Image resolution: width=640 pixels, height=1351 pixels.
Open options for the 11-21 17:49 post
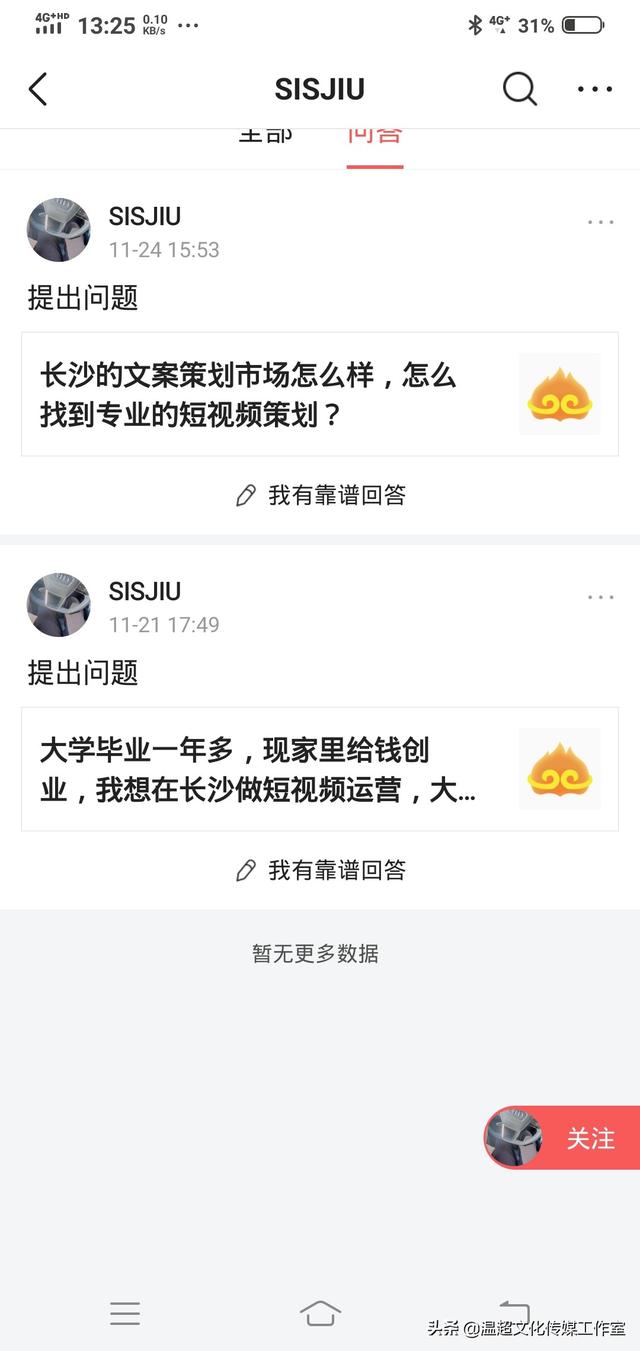600,597
